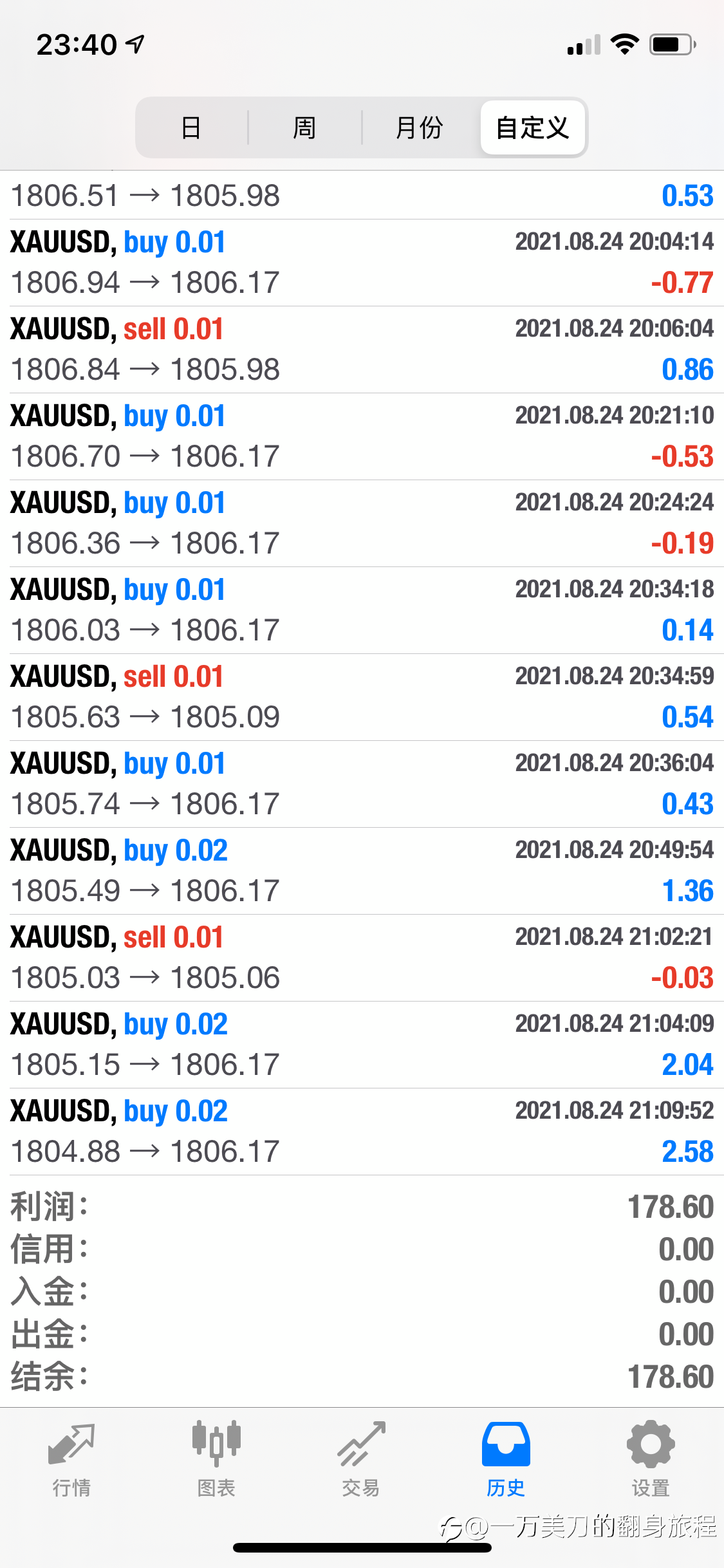Open the 交易 tab
724x1568 pixels.
[361, 1459]
